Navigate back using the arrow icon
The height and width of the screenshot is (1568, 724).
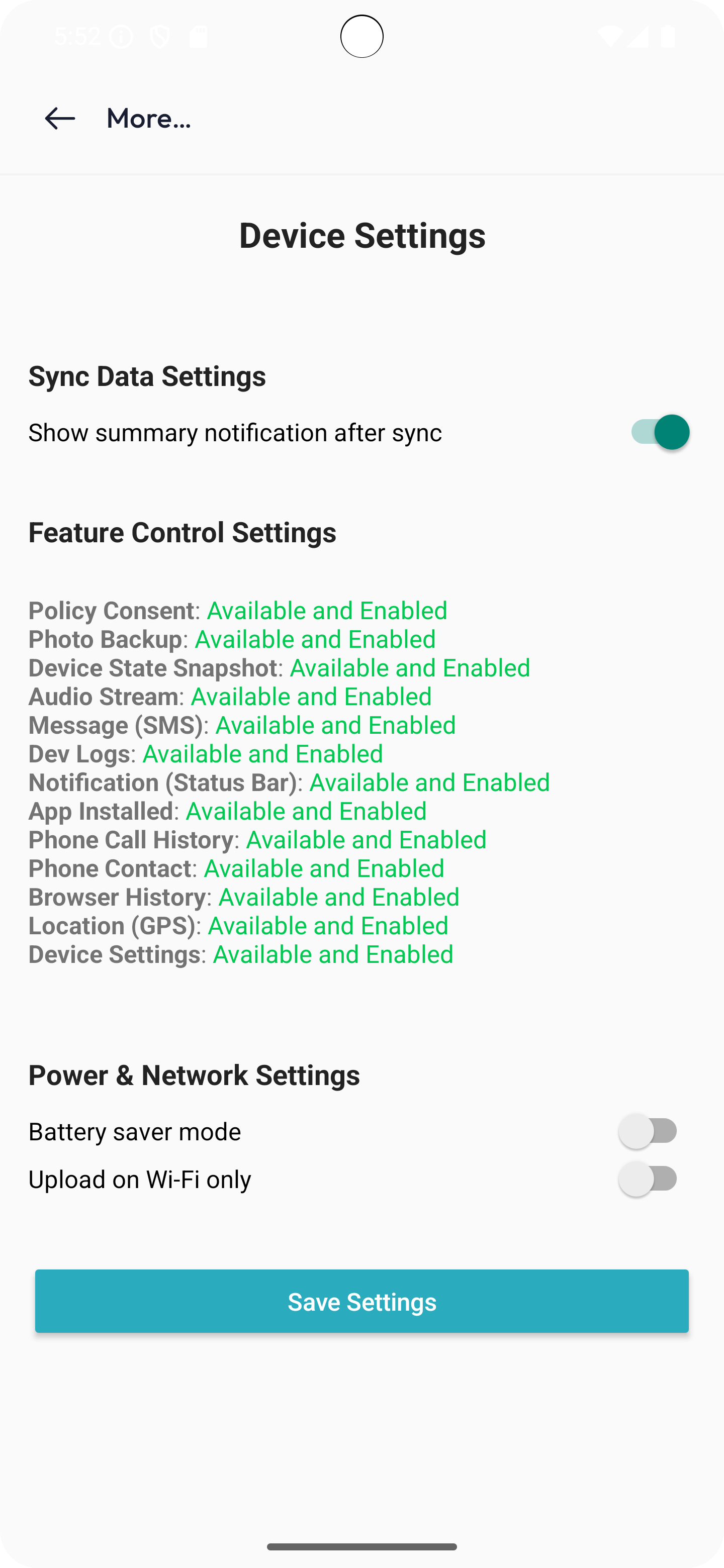click(x=60, y=118)
